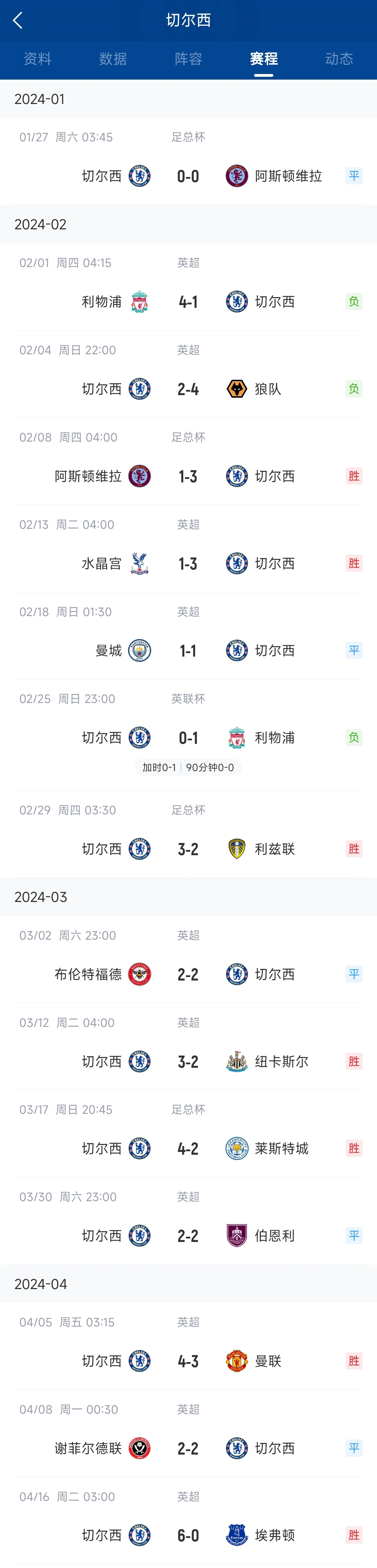This screenshot has height=1568, width=377.
Task: View the 切尔西 2-2 伯恩利 match
Action: [188, 1236]
